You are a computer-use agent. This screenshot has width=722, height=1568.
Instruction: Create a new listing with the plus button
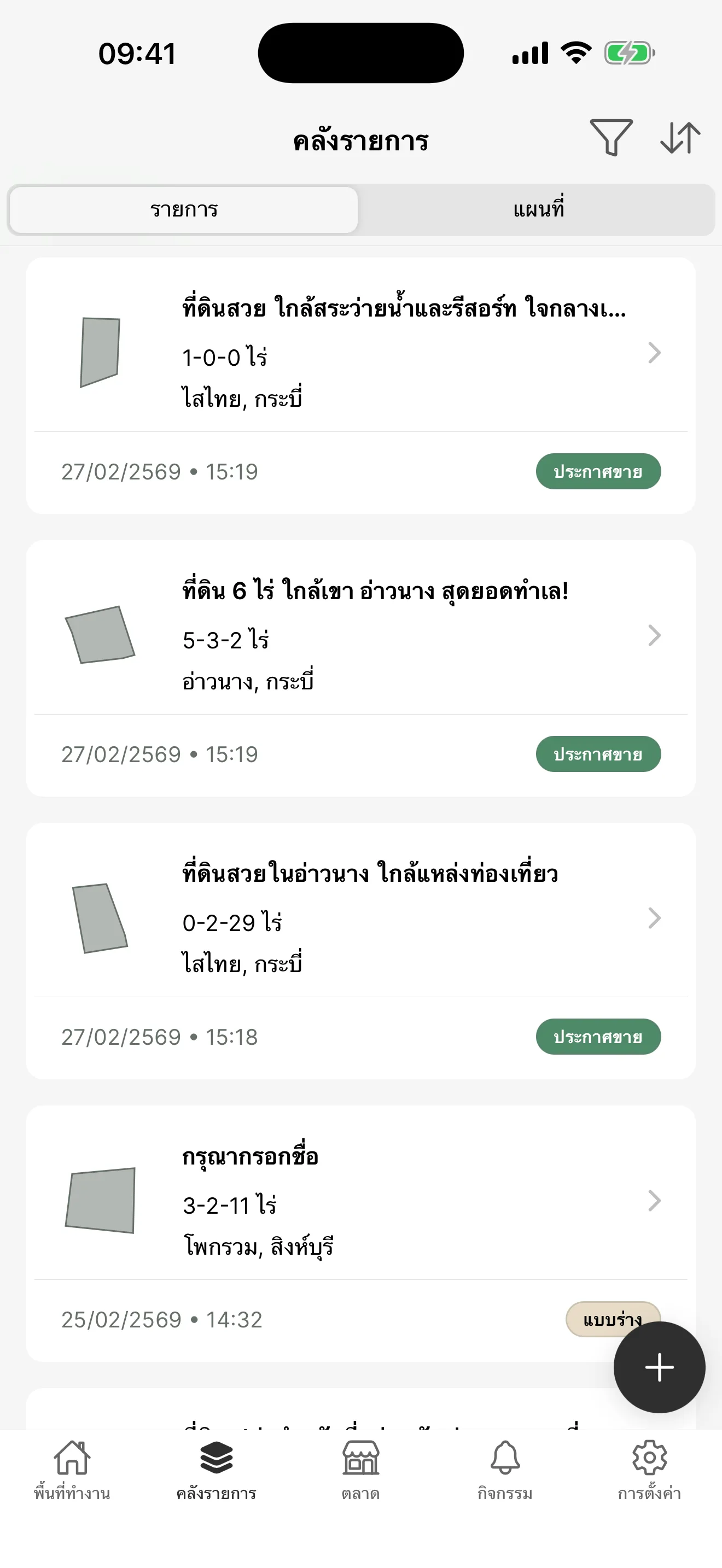[x=659, y=1367]
